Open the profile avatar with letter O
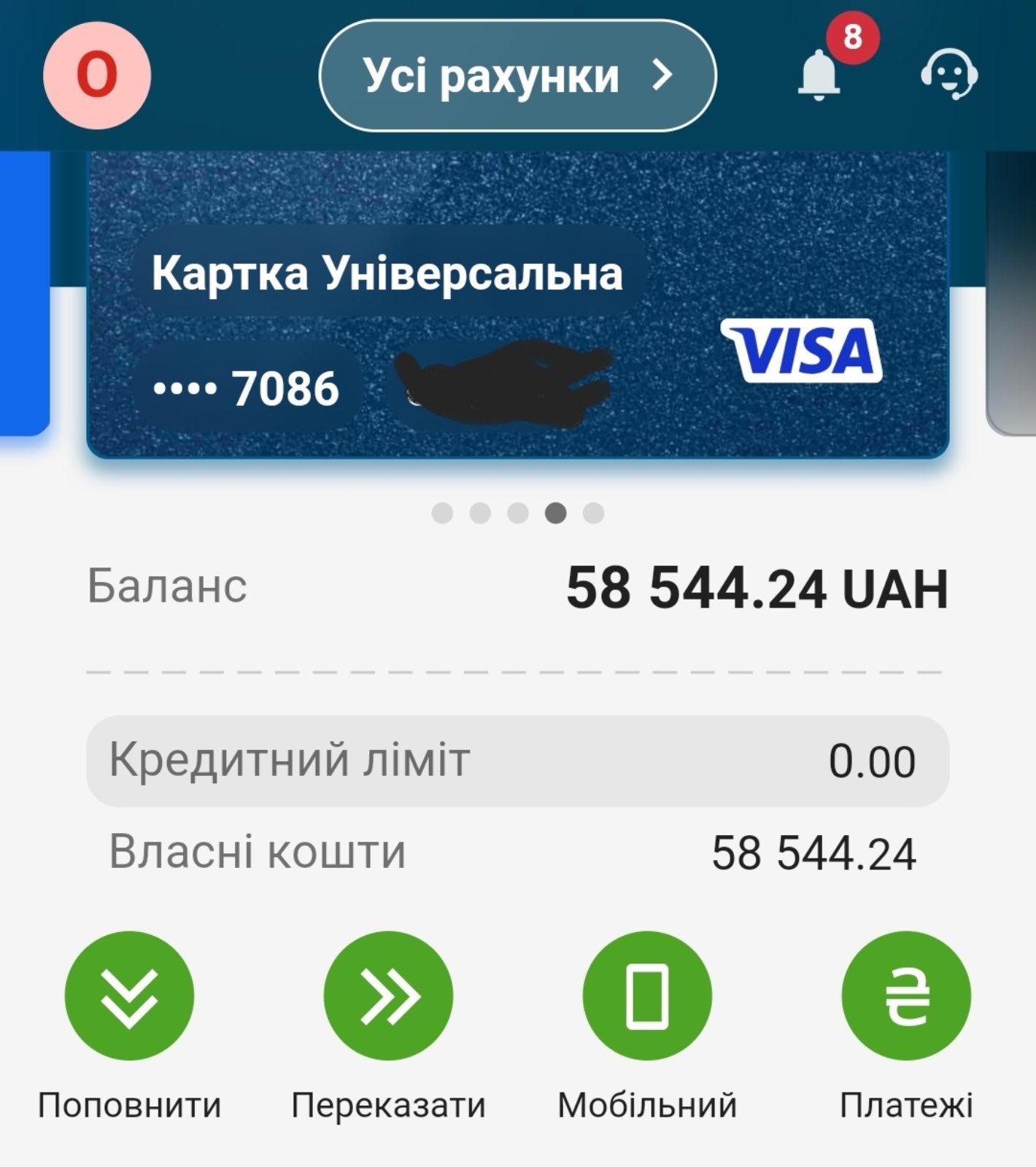The image size is (1036, 1167). tap(97, 75)
